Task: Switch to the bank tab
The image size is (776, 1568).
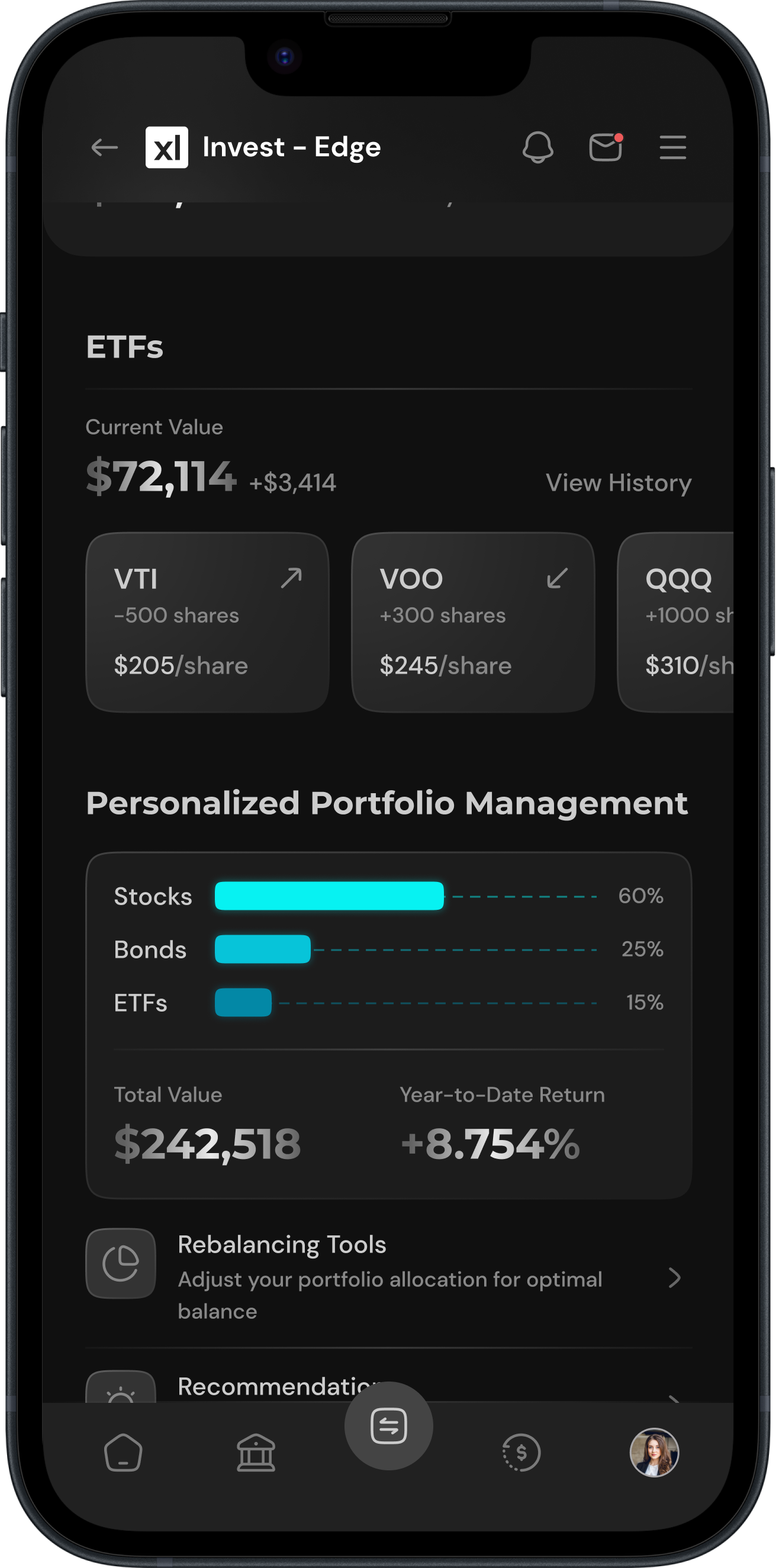Action: (x=256, y=1453)
